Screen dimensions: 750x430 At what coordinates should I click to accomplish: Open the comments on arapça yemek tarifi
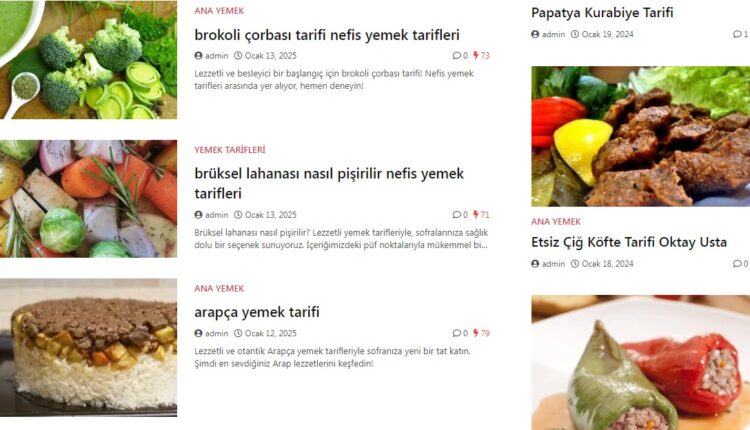coord(460,334)
